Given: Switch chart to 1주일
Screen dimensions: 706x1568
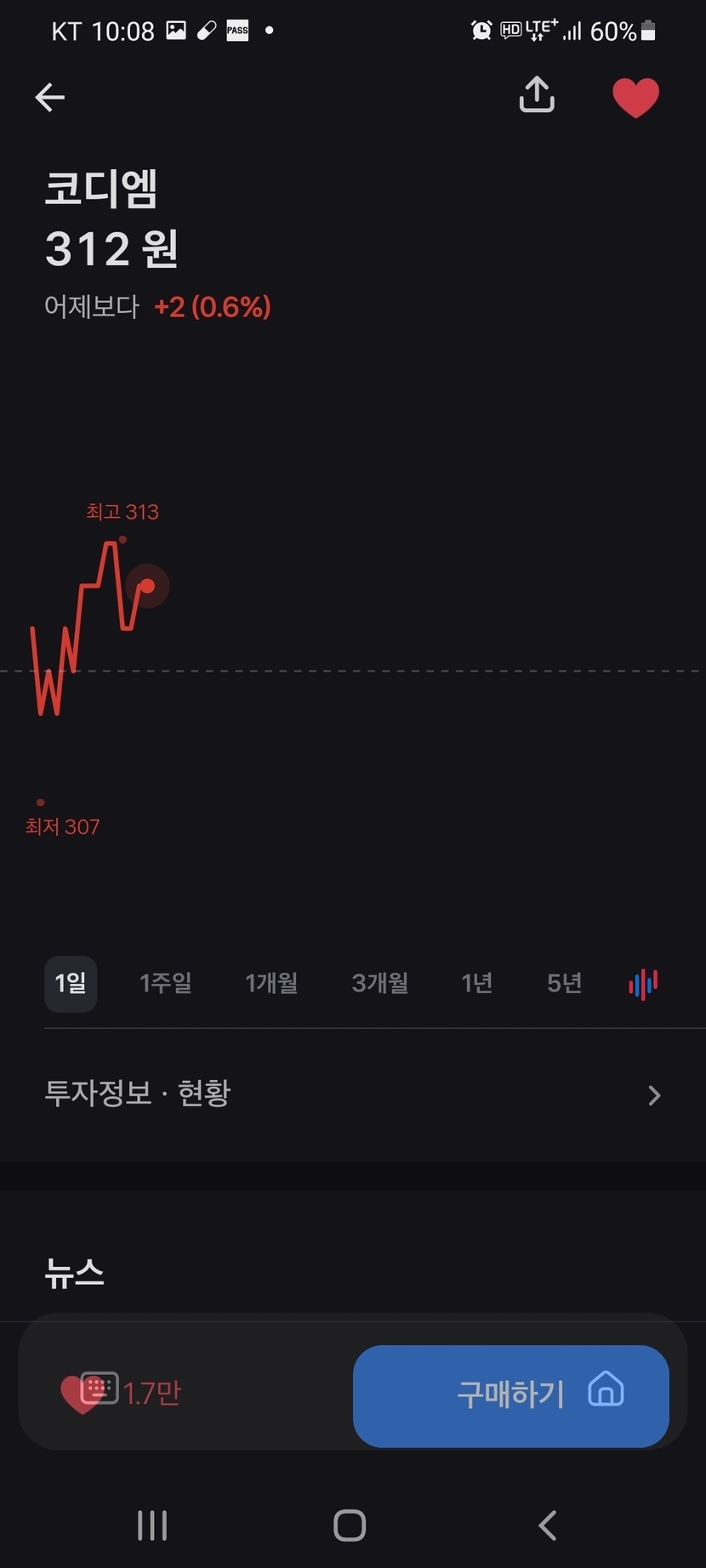Looking at the screenshot, I should (x=165, y=984).
